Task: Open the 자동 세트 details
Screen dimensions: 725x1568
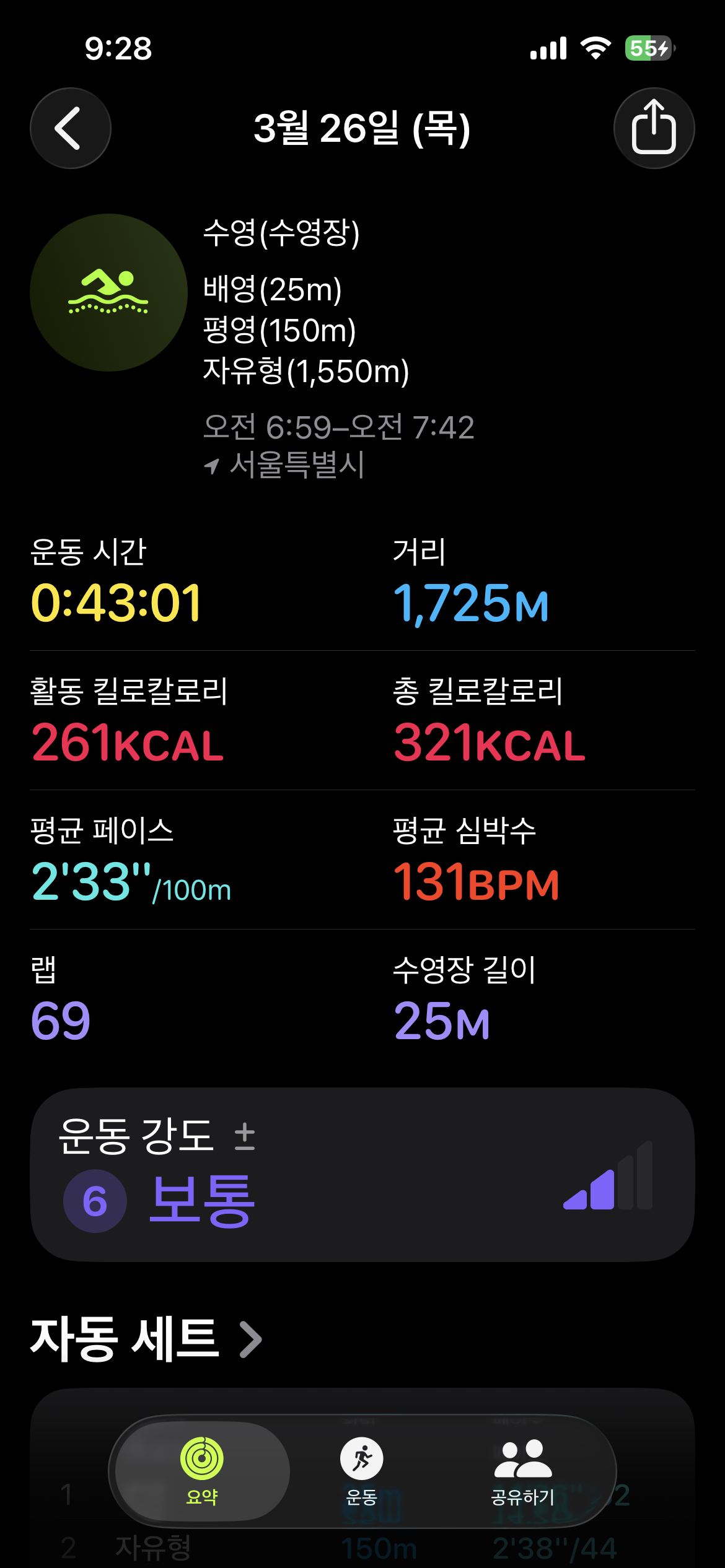Action: (146, 1339)
